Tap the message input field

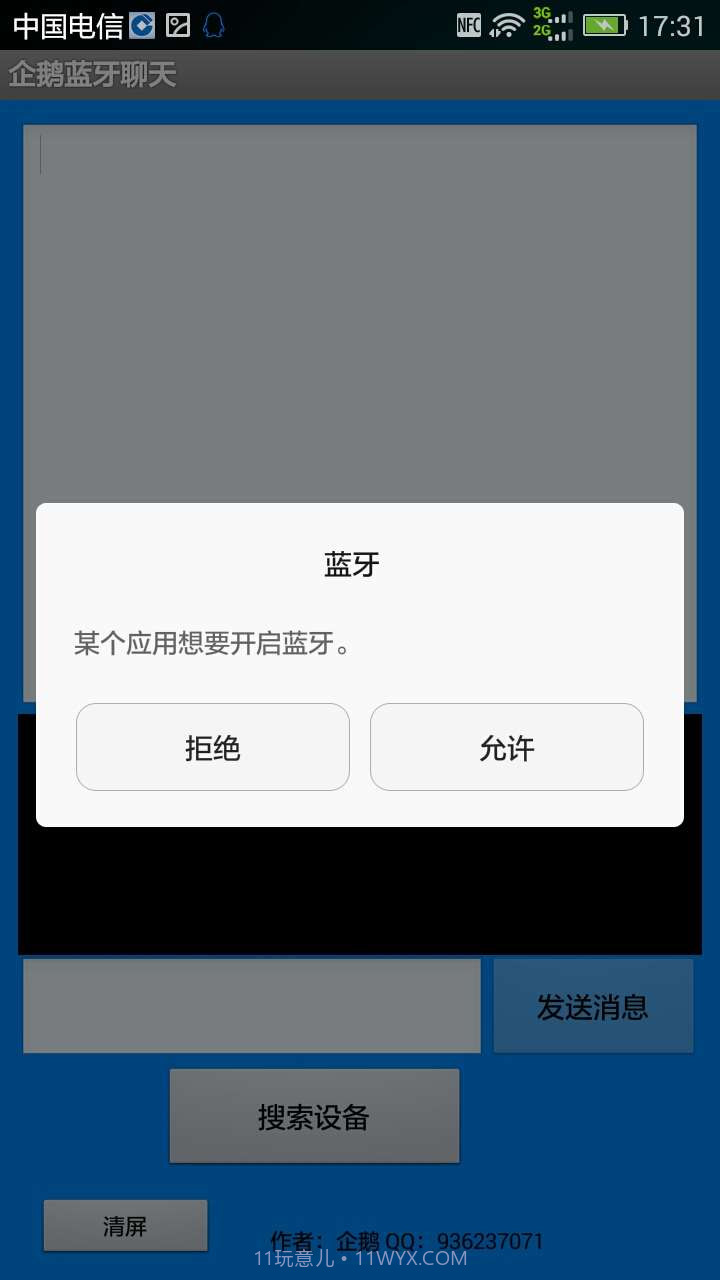pyautogui.click(x=250, y=1004)
